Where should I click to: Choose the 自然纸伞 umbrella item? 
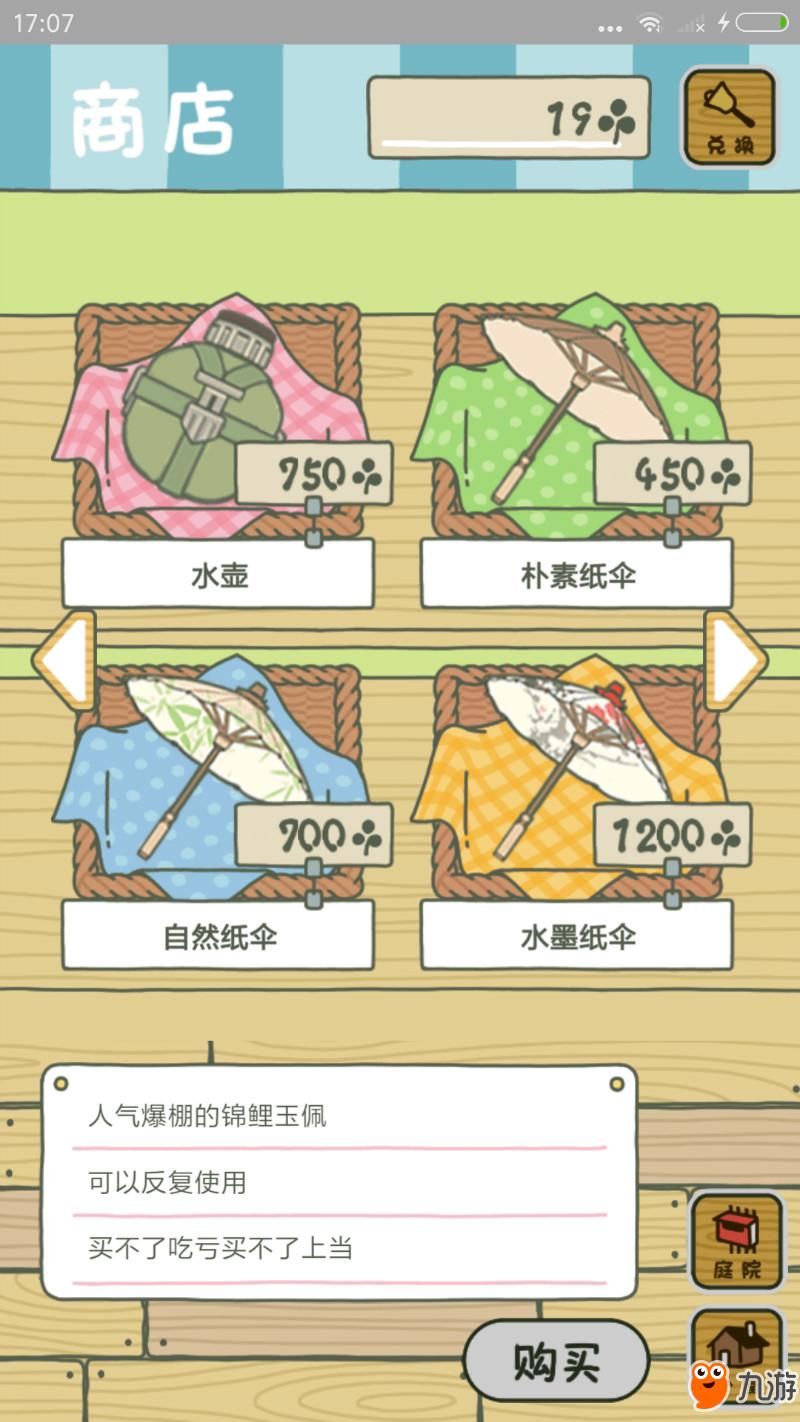(x=218, y=780)
